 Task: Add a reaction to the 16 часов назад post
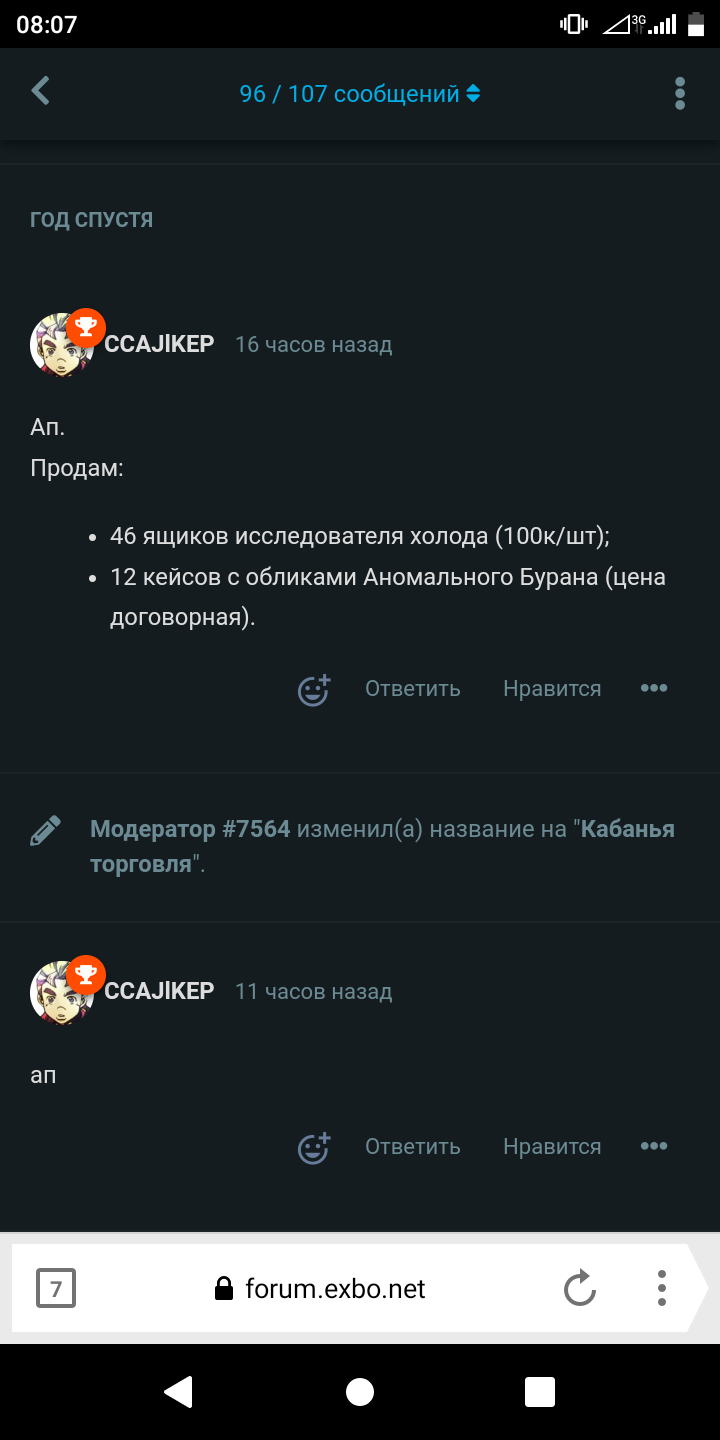(x=314, y=689)
